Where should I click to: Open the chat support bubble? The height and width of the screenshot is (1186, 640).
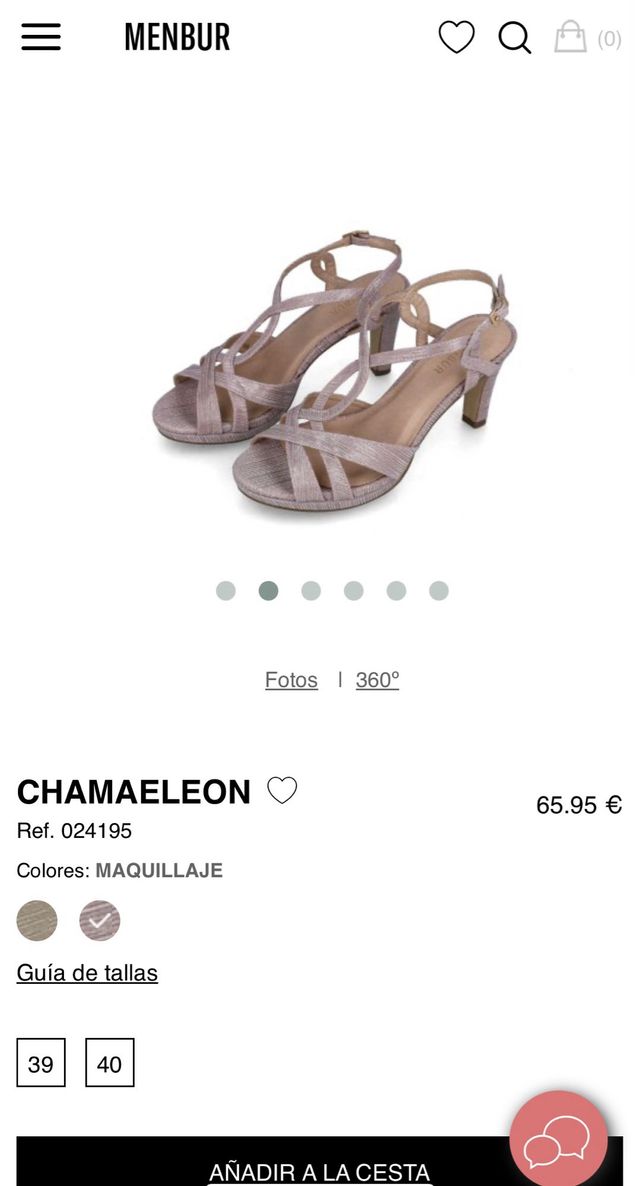pyautogui.click(x=557, y=1140)
